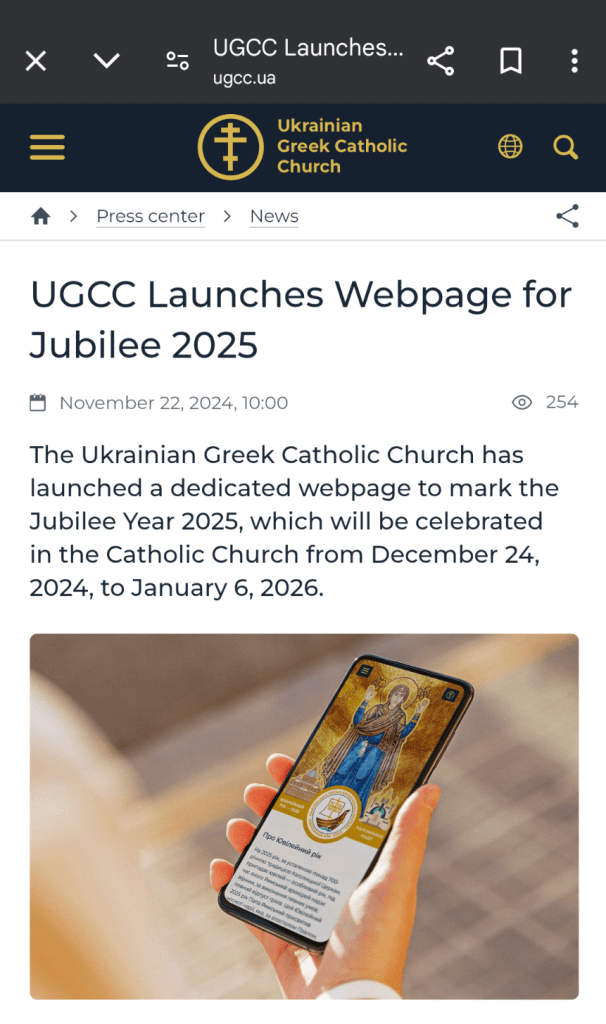Go to the News breadcrumb link

coord(274,216)
